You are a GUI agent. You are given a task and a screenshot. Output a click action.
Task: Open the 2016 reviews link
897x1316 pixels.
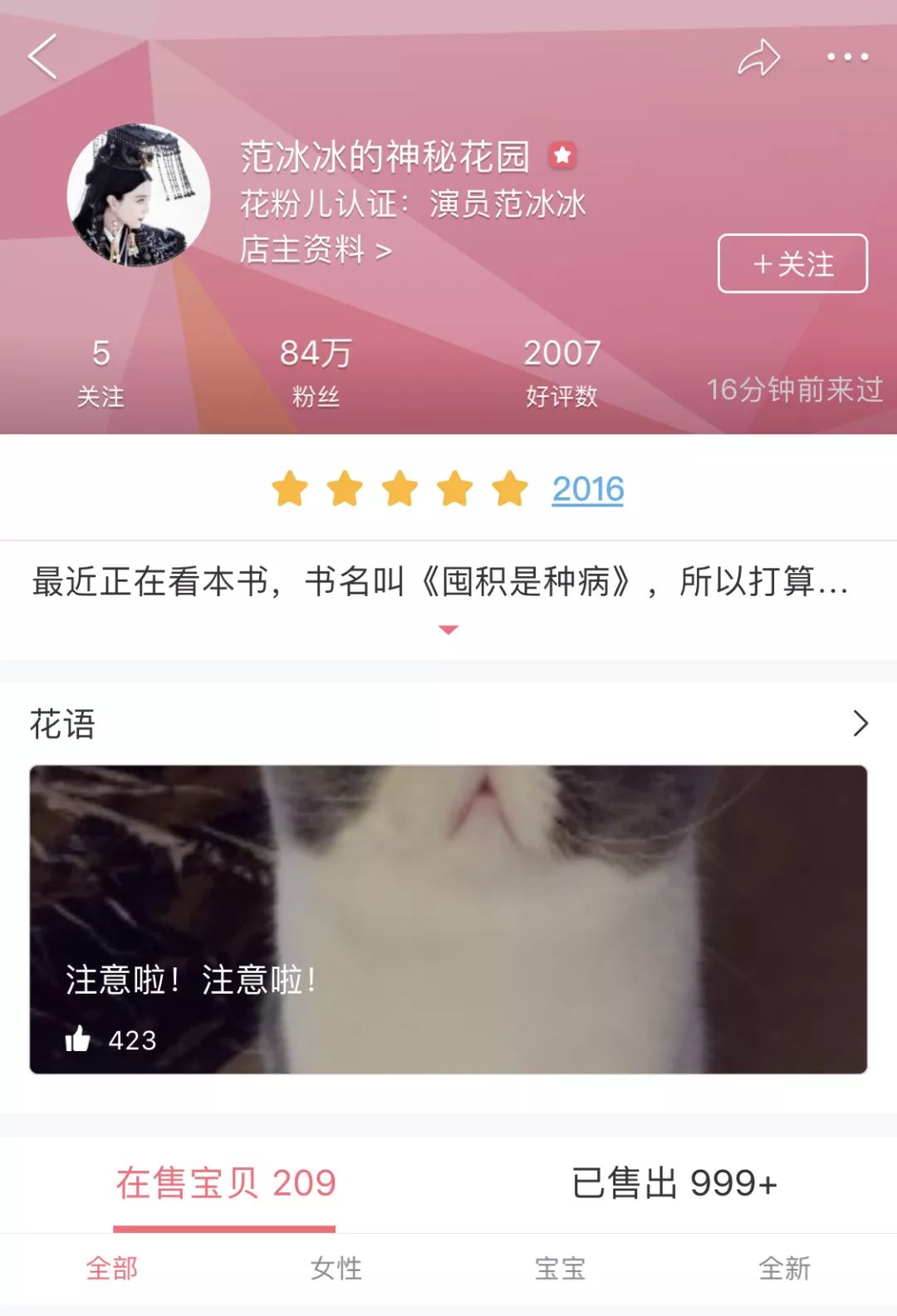coord(586,490)
